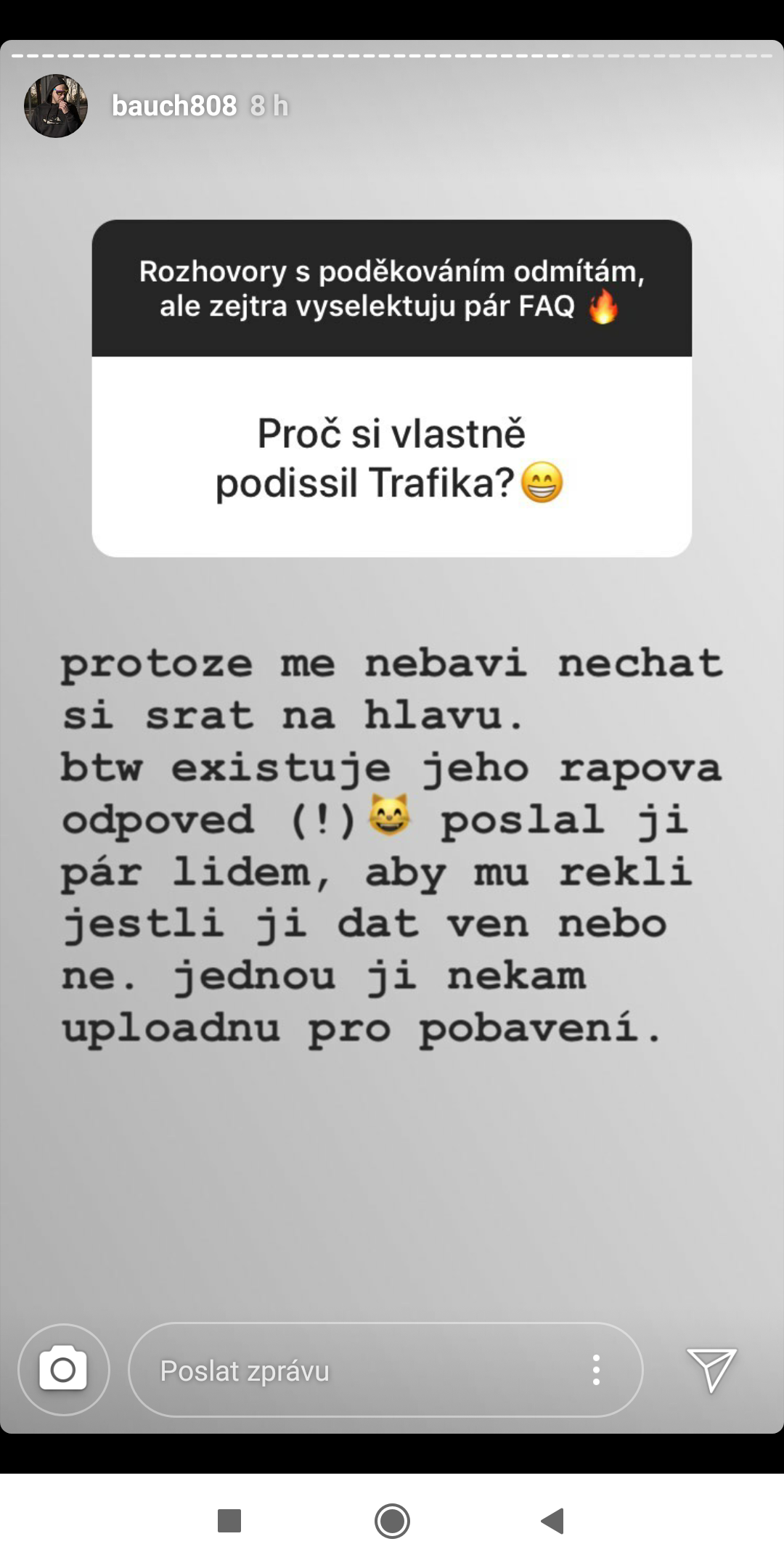
Task: Tap the Poslat zprávu message field
Action: 348,1371
